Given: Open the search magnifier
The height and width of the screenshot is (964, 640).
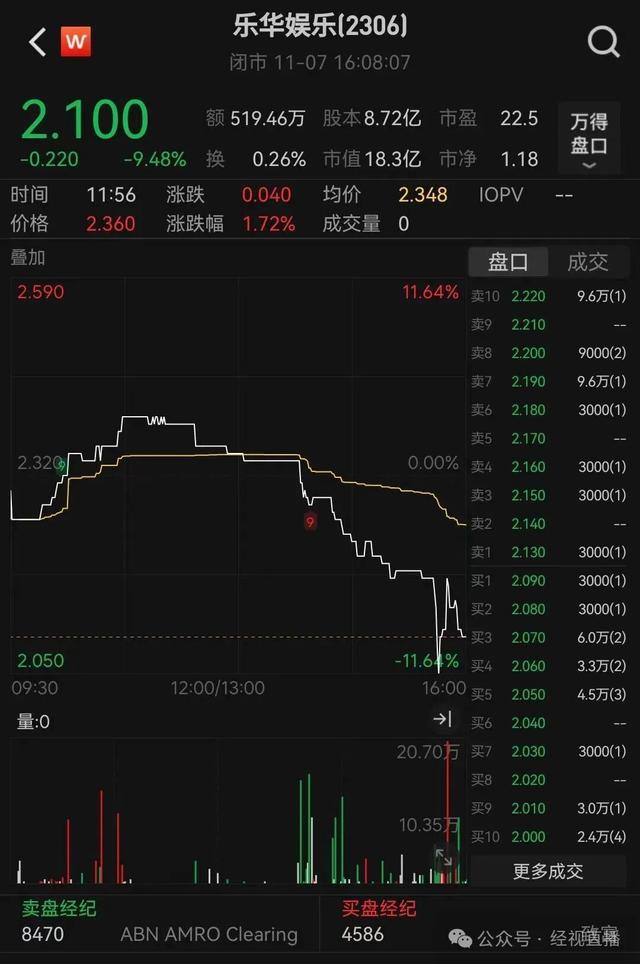Looking at the screenshot, I should tap(603, 42).
